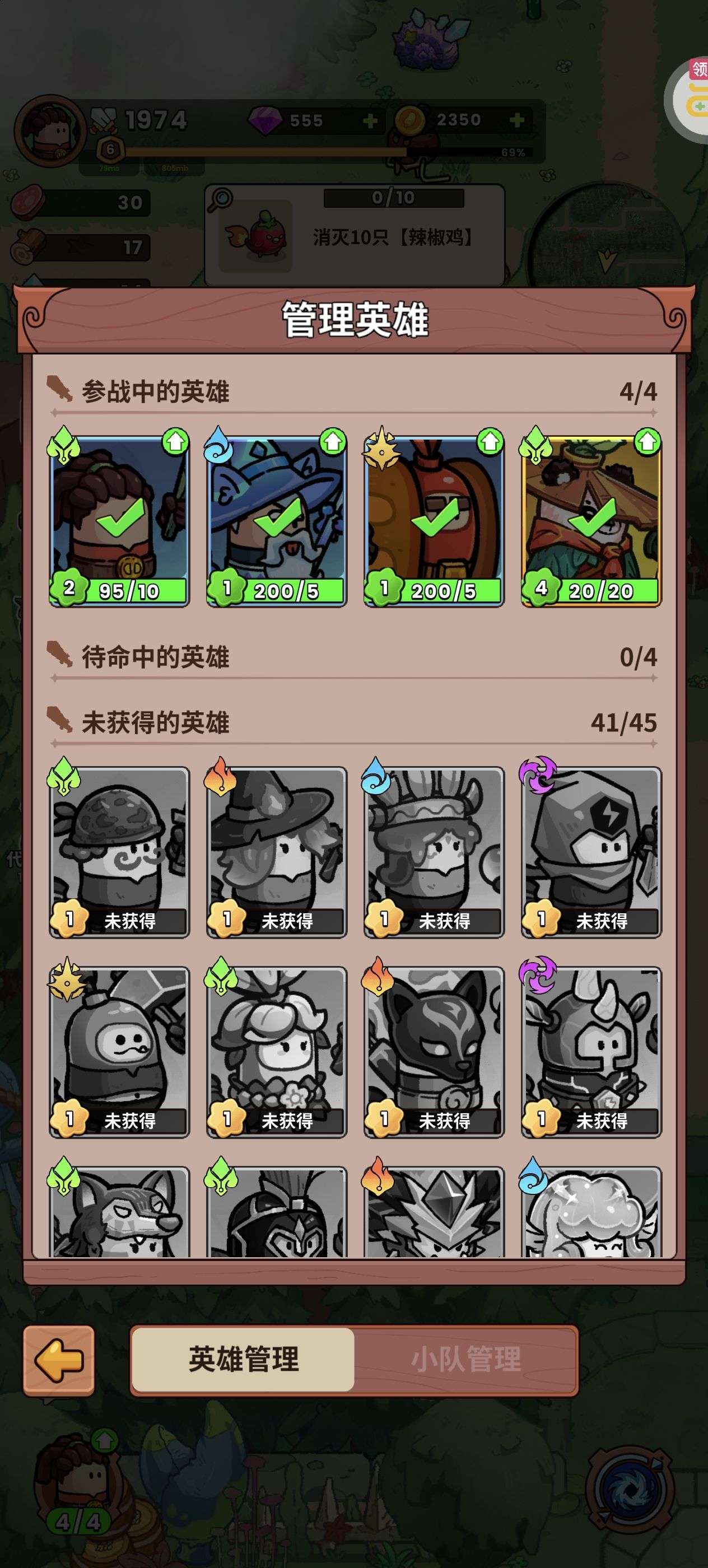This screenshot has height=1568, width=708.
Task: View the unobtained camo helmet hero
Action: pyautogui.click(x=119, y=852)
